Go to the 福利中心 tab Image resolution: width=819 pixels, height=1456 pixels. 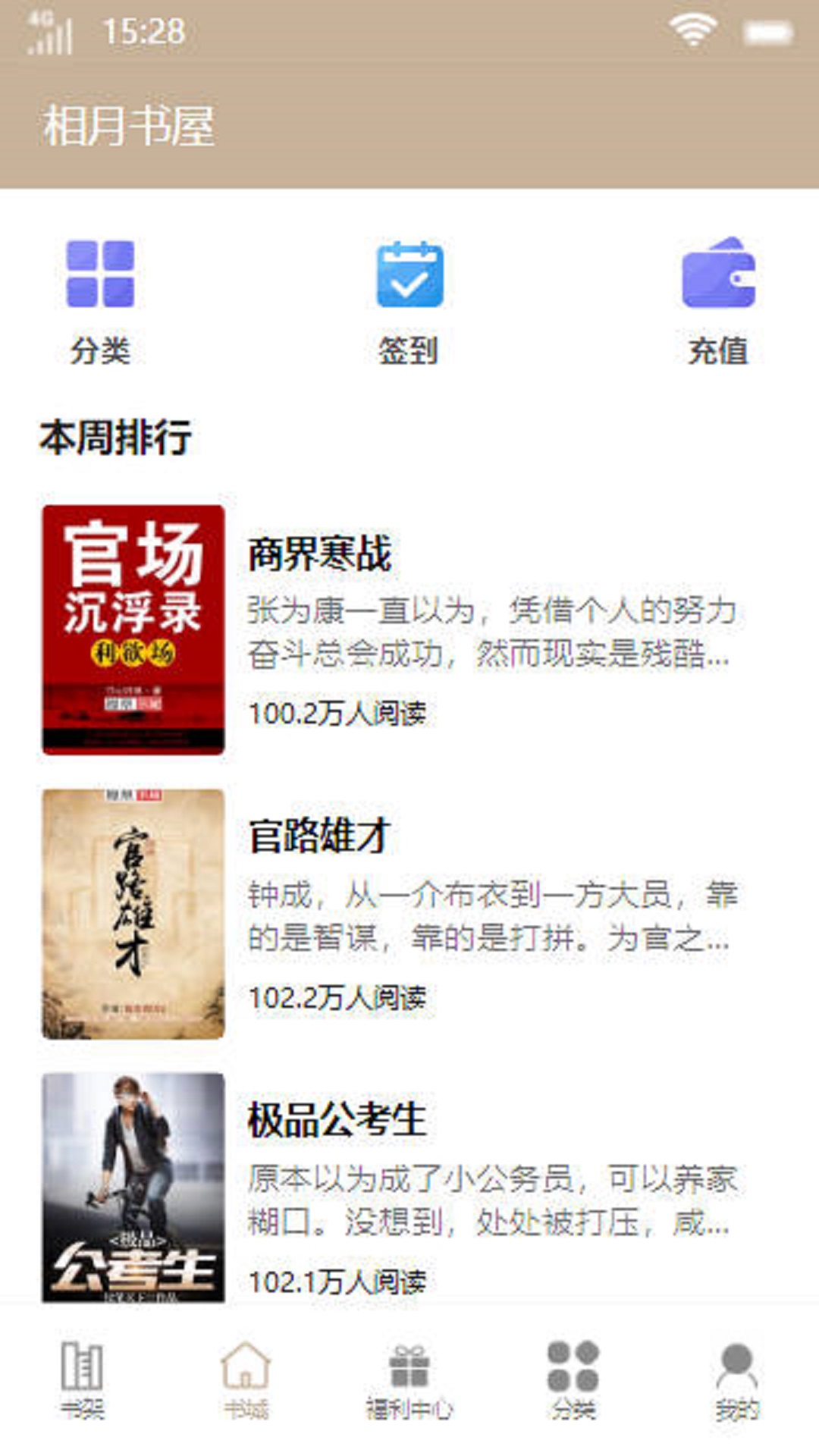pyautogui.click(x=409, y=1379)
